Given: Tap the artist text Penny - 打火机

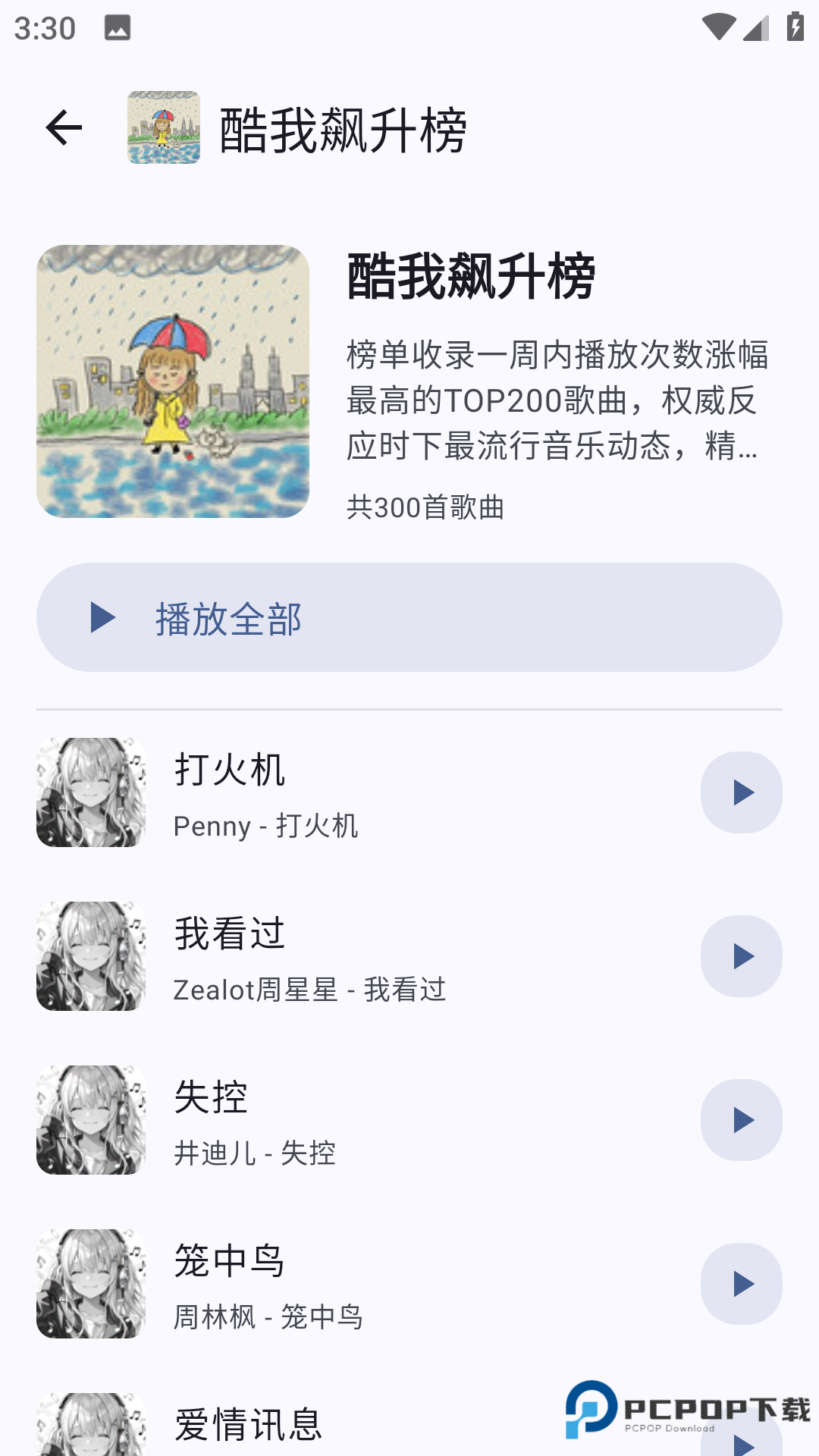Looking at the screenshot, I should (x=266, y=827).
